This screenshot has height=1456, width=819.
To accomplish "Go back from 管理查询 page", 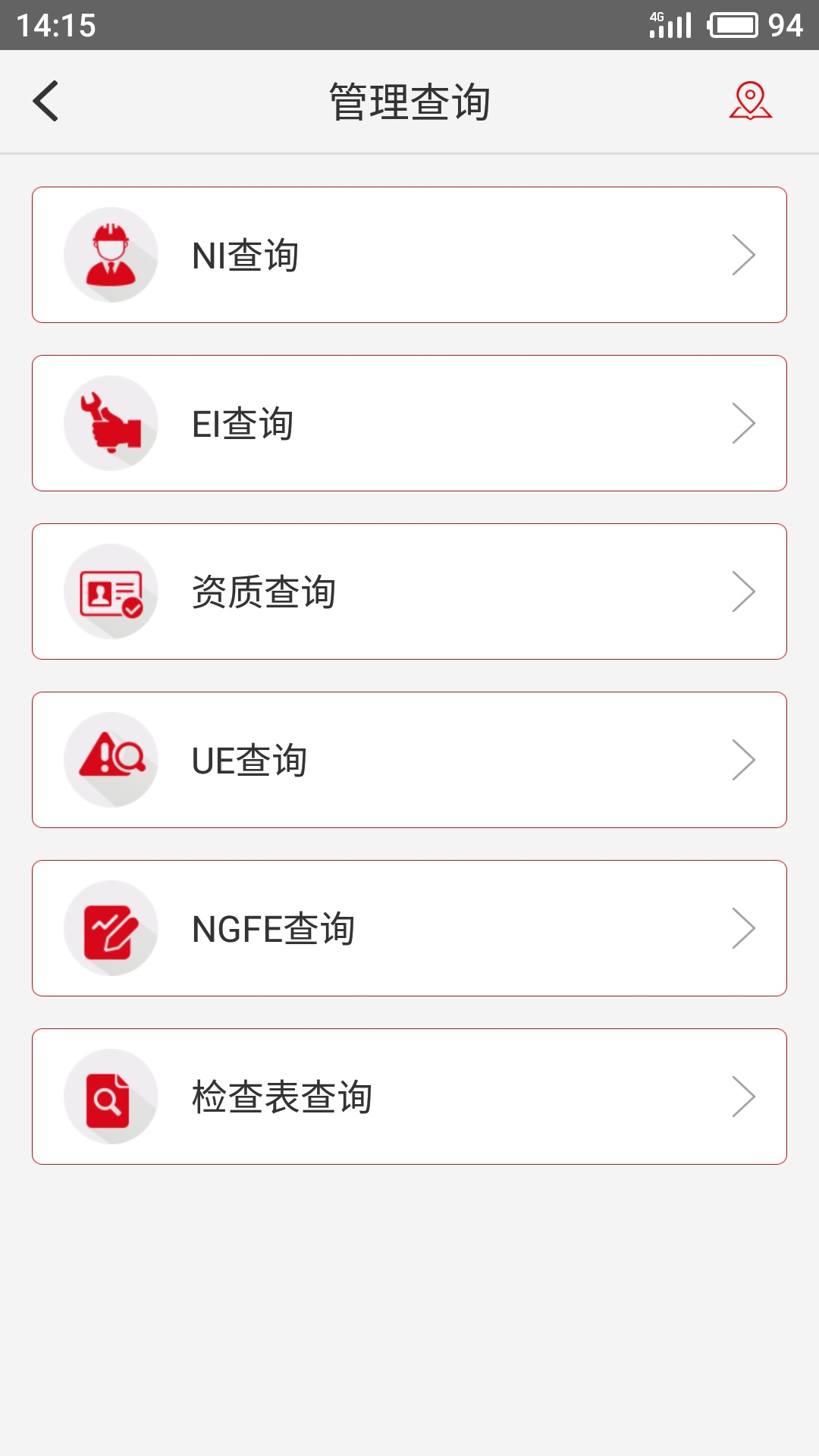I will coord(46,101).
